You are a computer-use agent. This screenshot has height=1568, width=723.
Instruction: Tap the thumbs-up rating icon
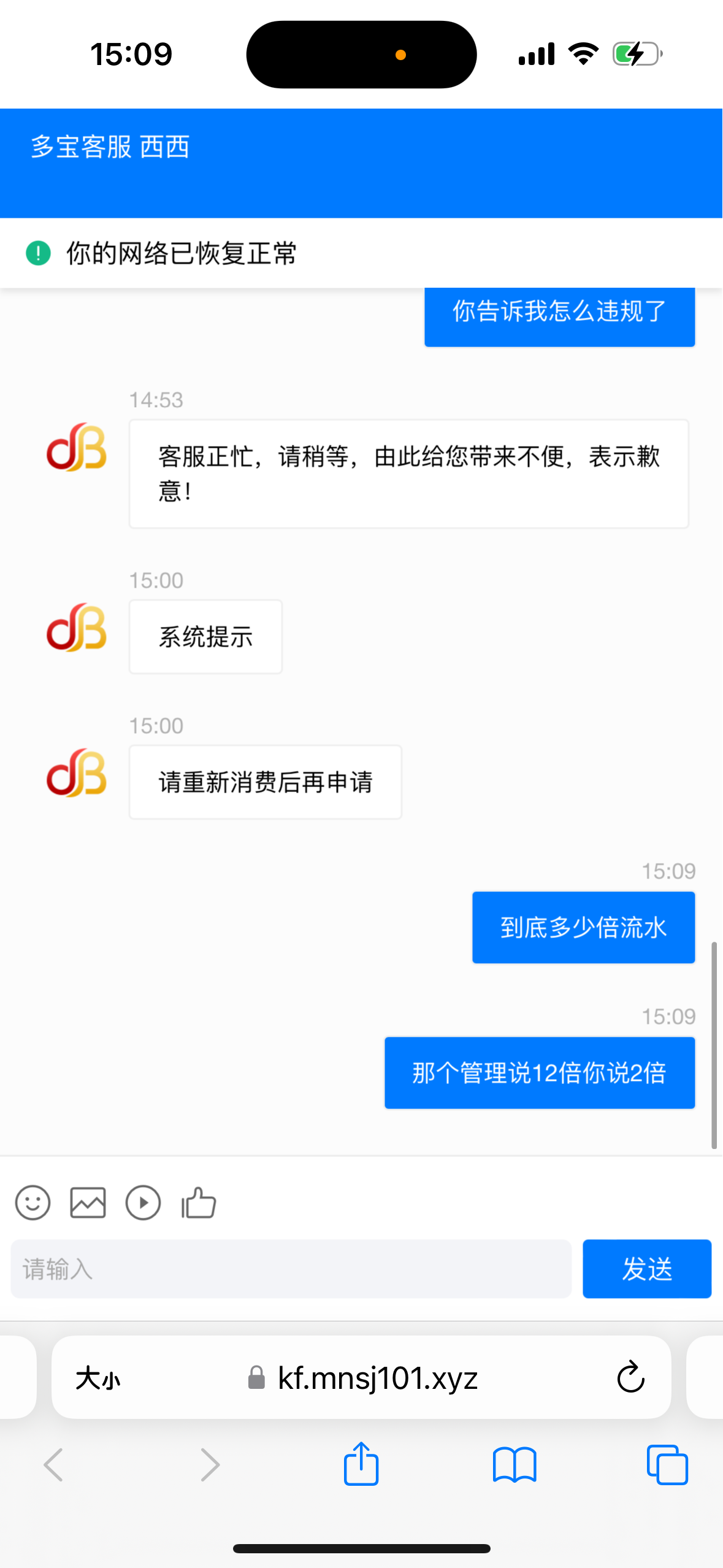199,1202
